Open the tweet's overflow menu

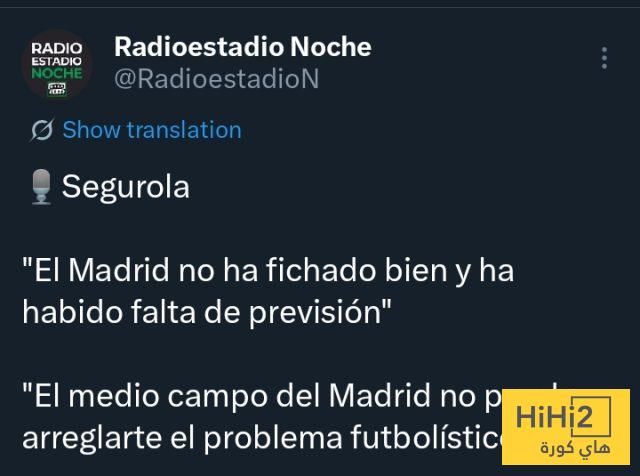point(604,58)
